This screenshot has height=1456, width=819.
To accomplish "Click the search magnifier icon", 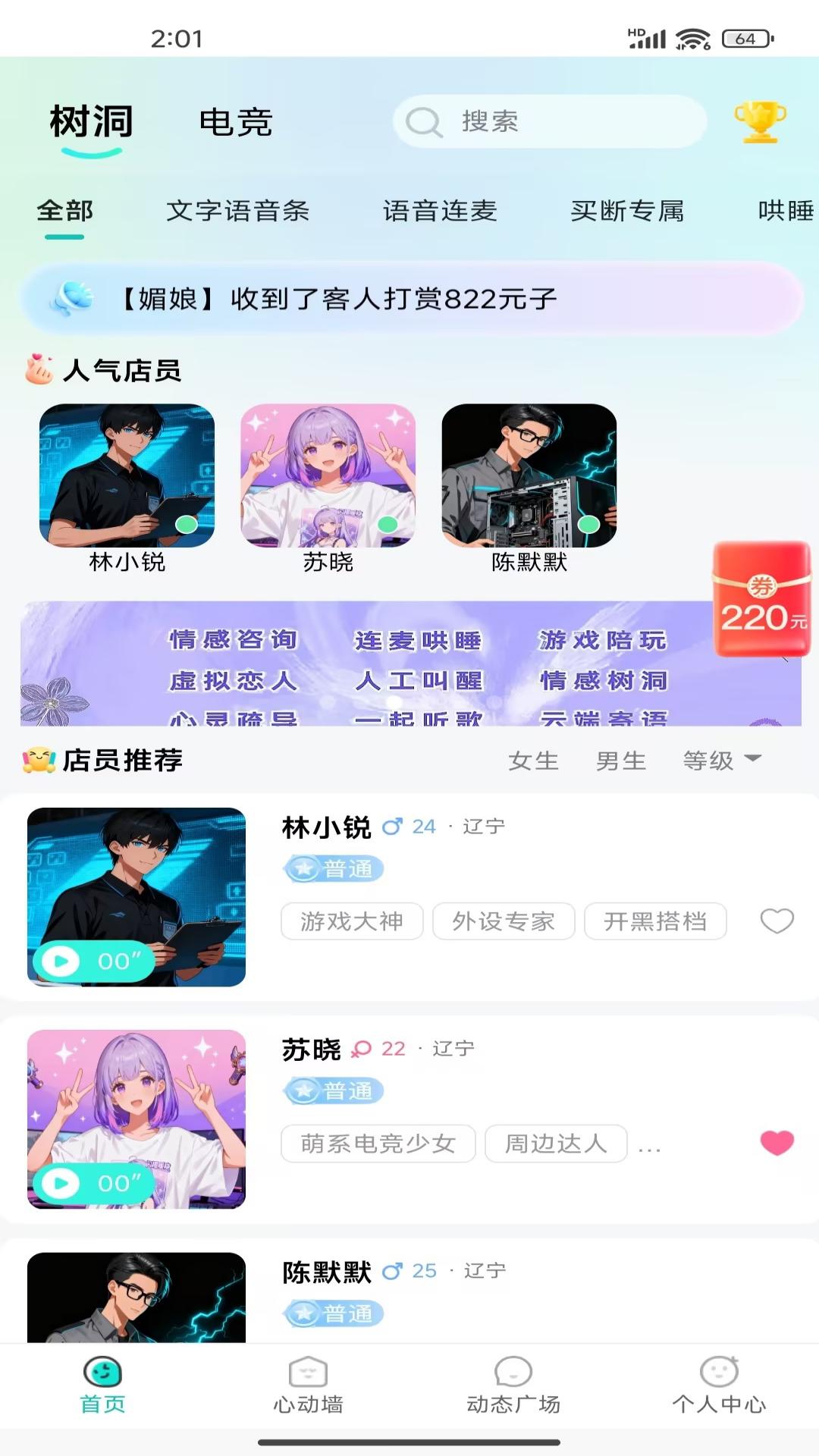I will pos(424,122).
